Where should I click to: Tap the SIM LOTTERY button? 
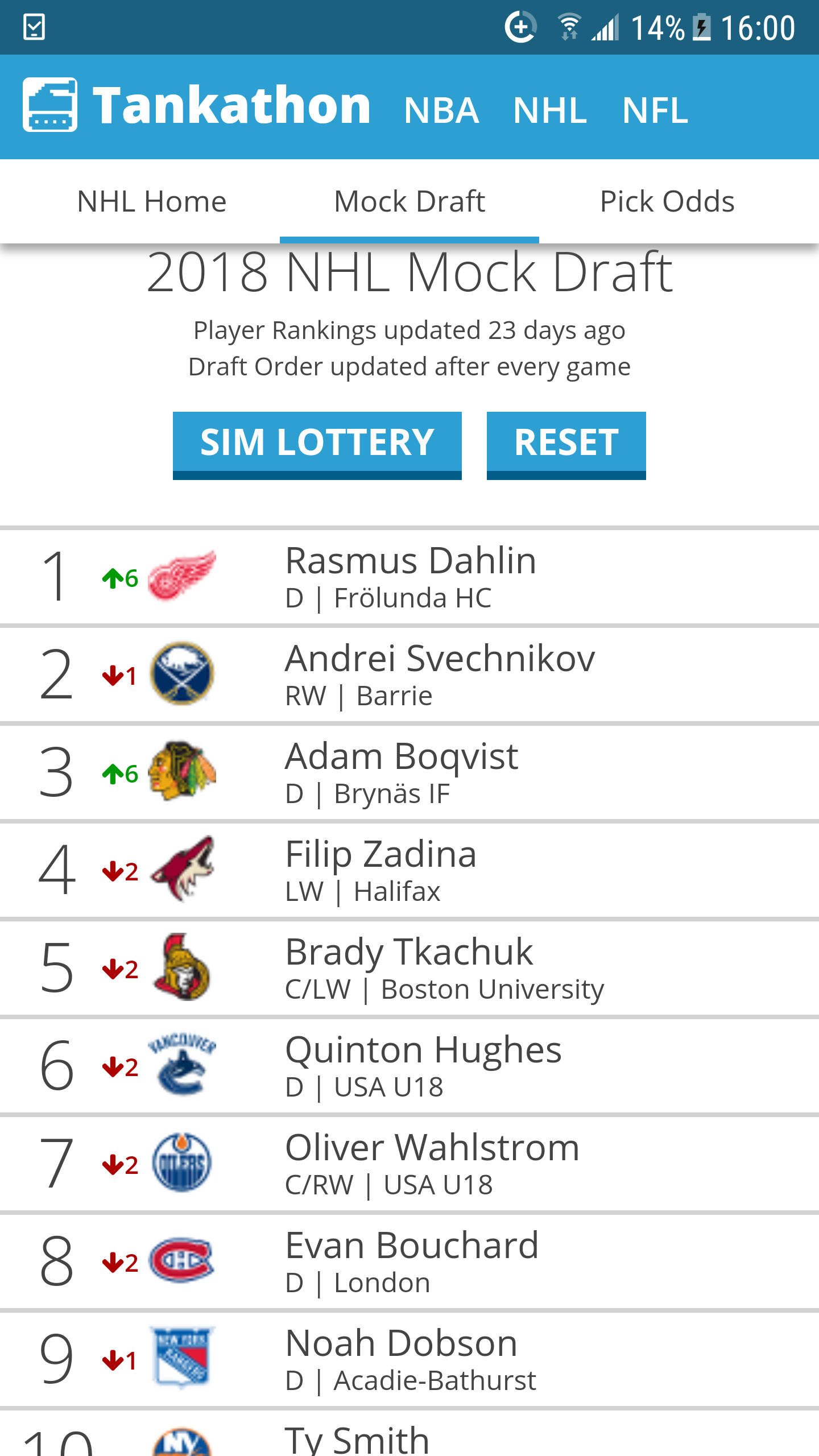click(x=317, y=445)
